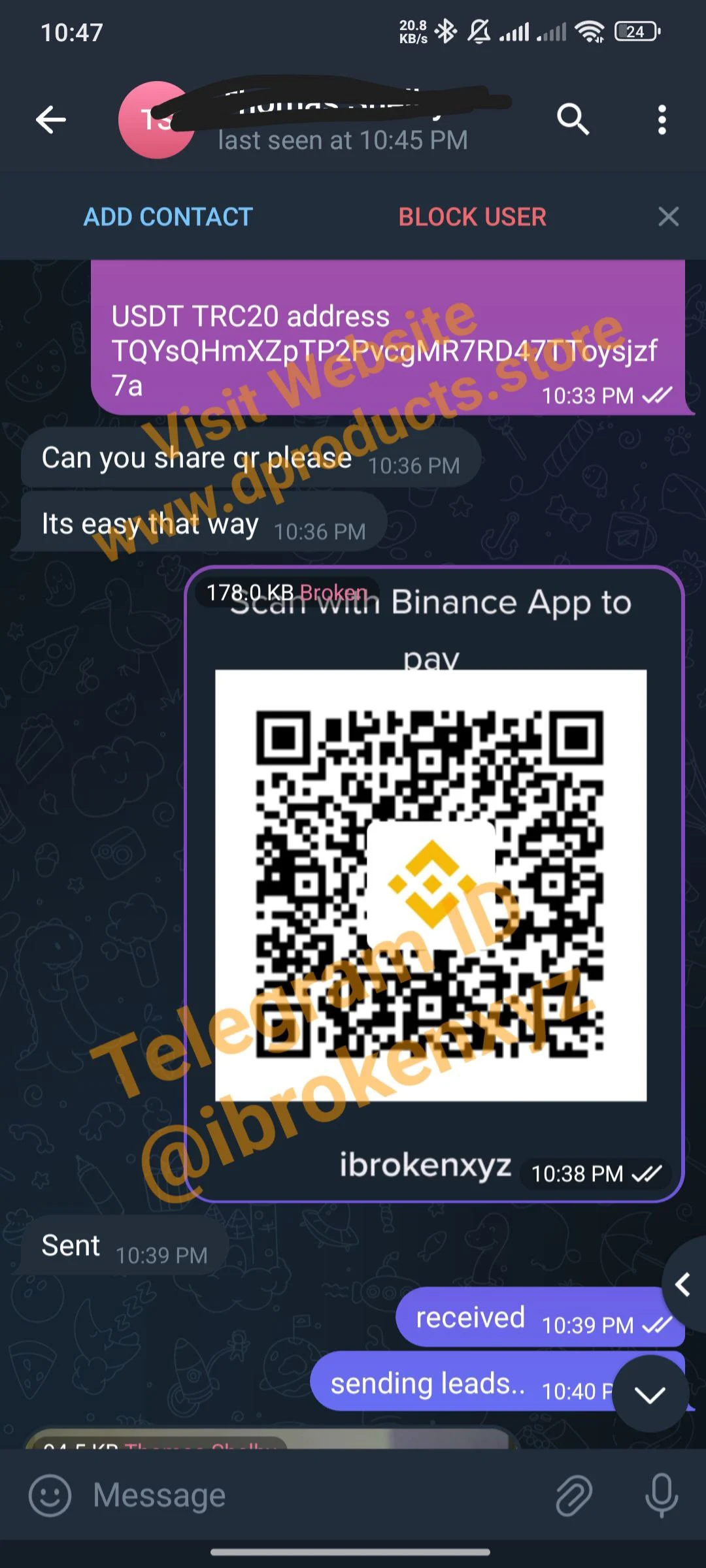Viewport: 706px width, 1568px height.
Task: Select BLOCK USER
Action: pyautogui.click(x=472, y=217)
